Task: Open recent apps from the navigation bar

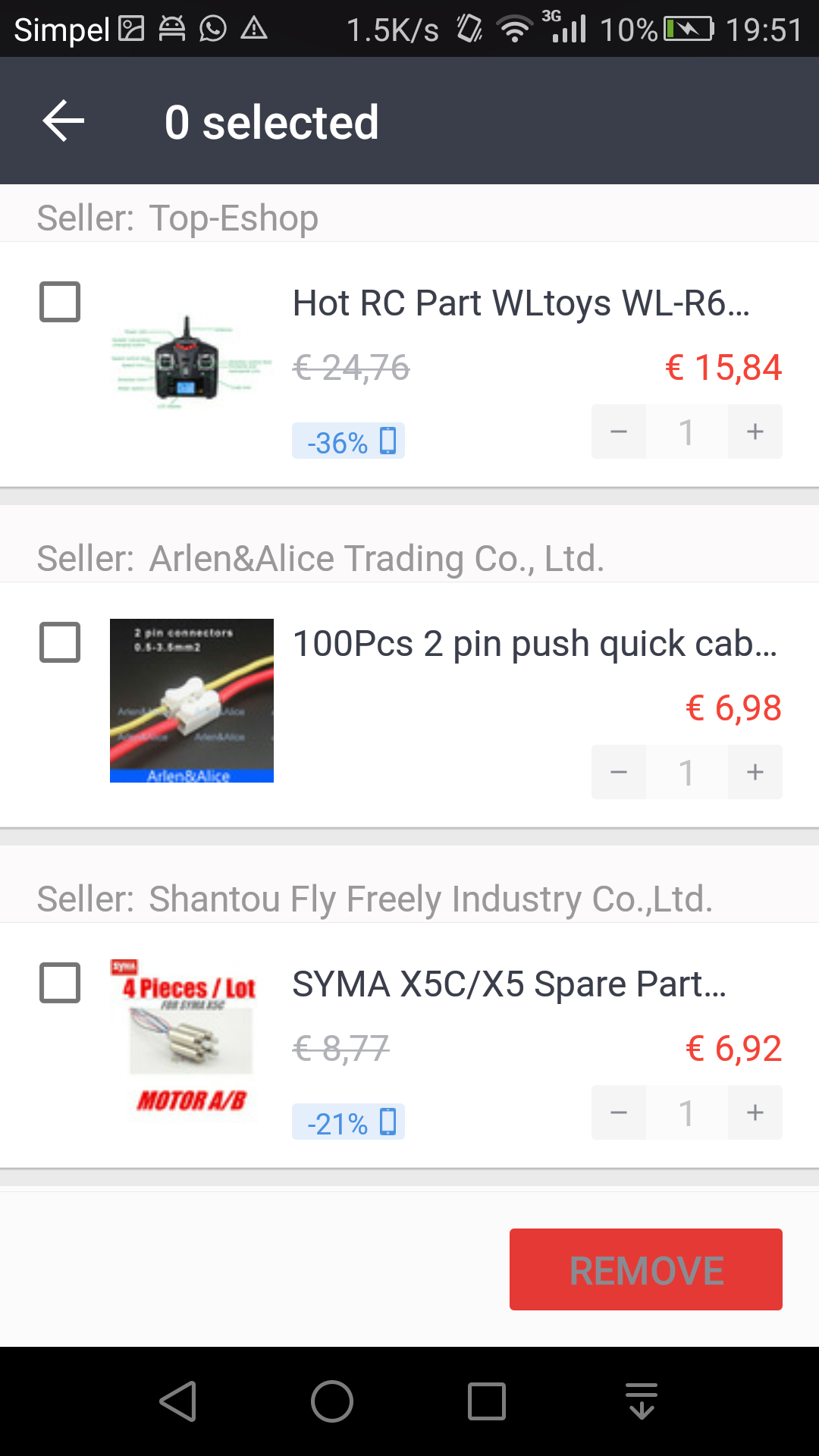Action: coord(487,1401)
